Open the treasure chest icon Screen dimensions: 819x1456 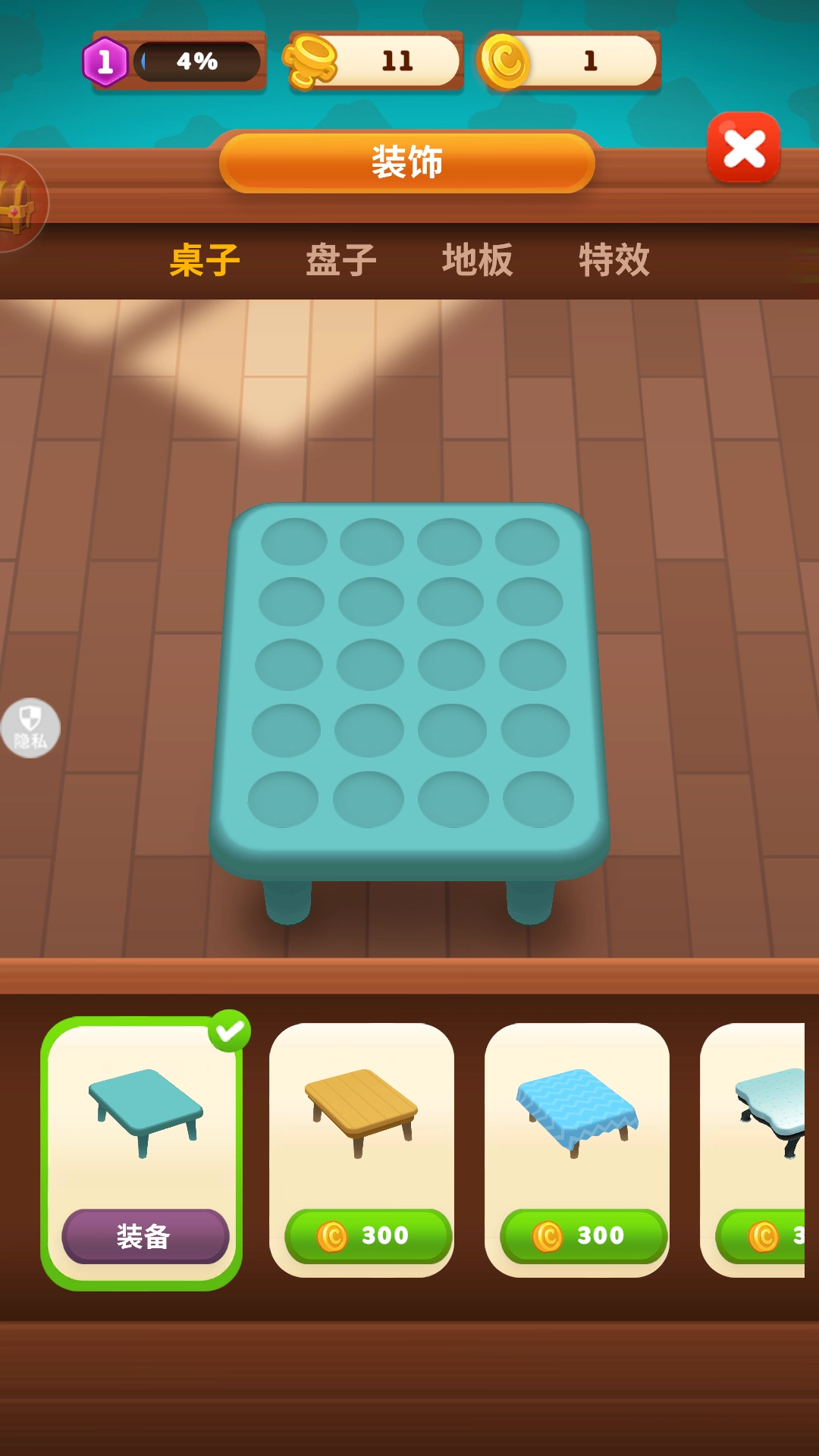[x=17, y=205]
